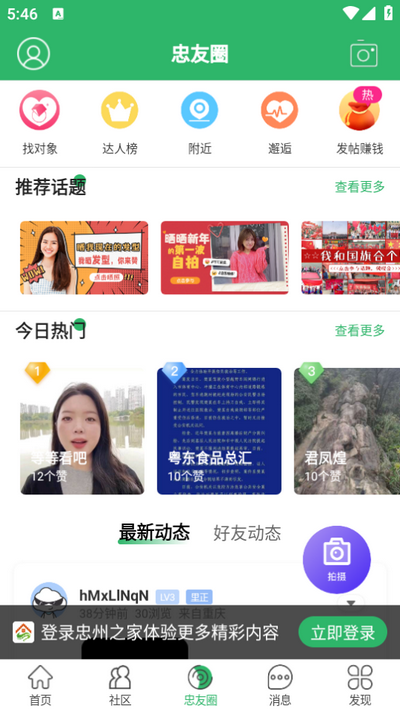400x712 pixels.
Task: Tap 立即登录 to log in
Action: [343, 632]
